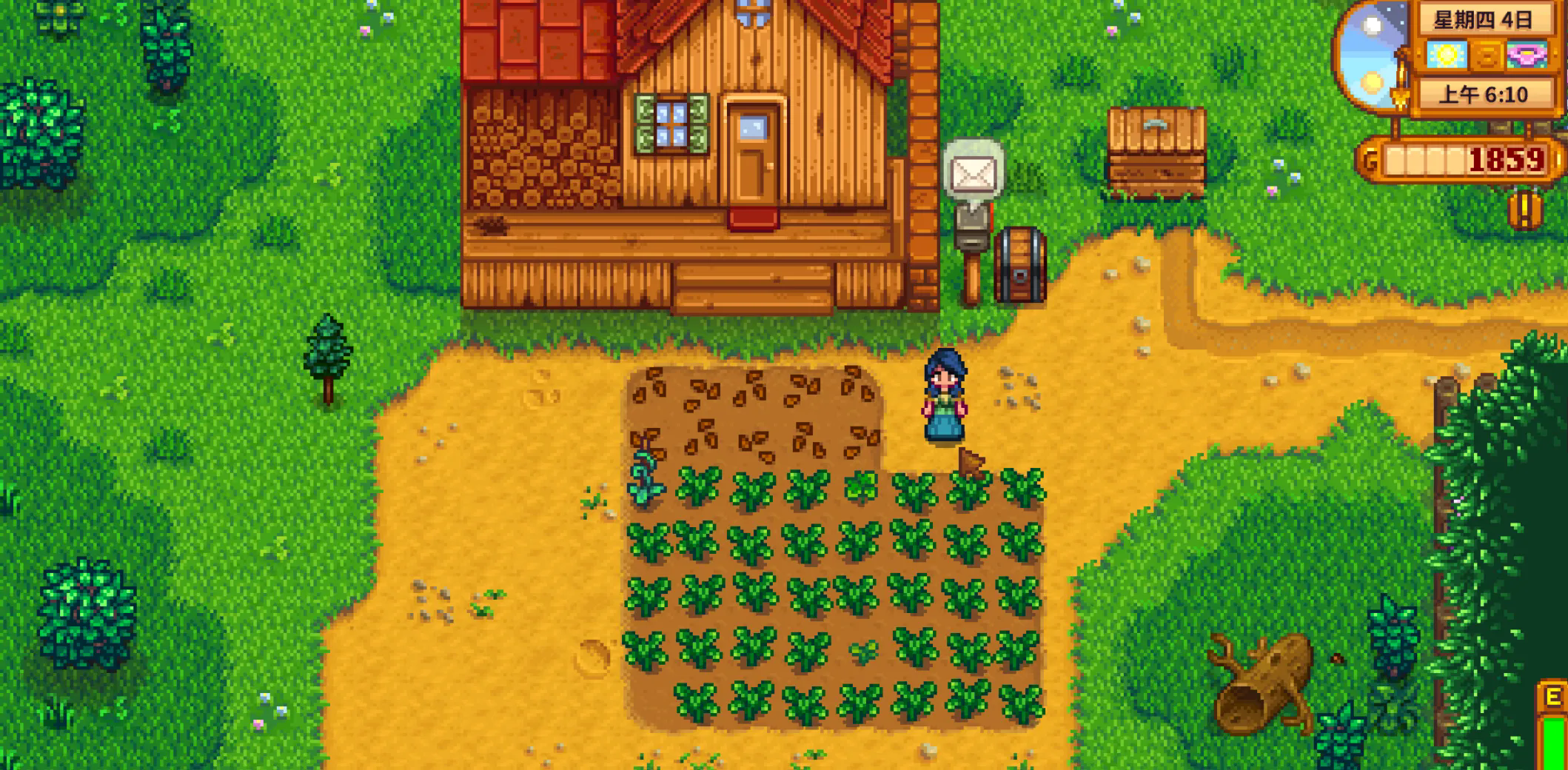Open the storage chest beside the mailbox
The image size is (1568, 770).
[1019, 265]
